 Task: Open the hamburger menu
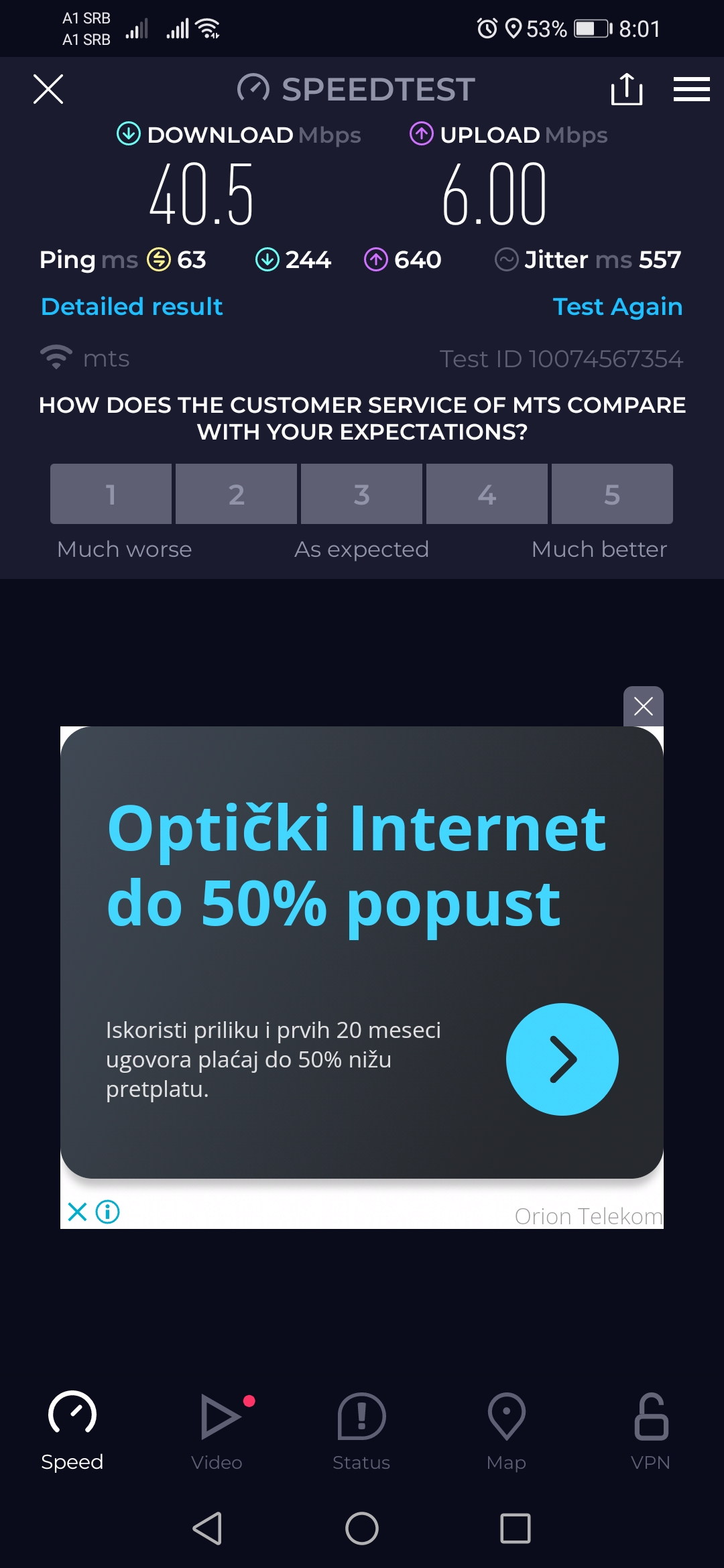tap(691, 89)
